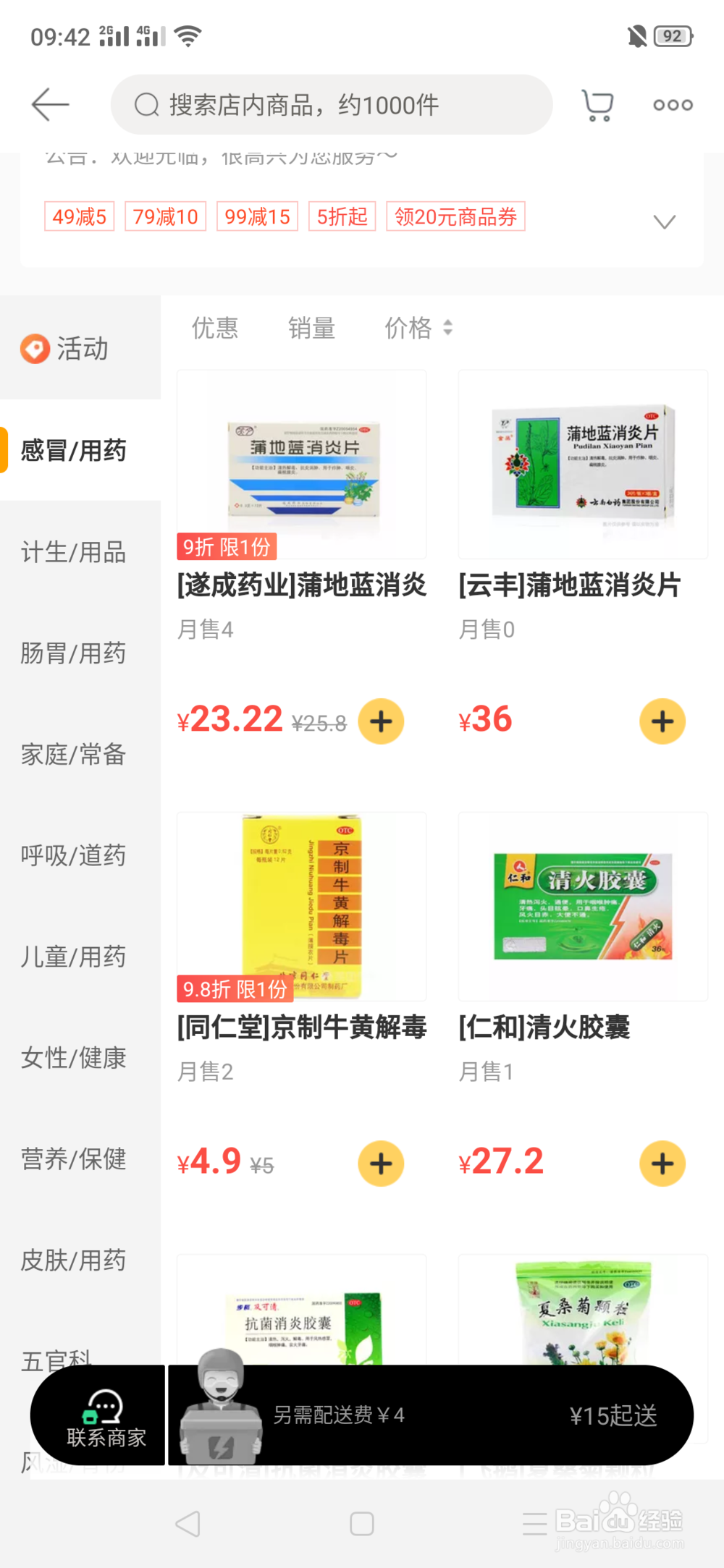
Task: Toggle 价格 price sorting order
Action: tap(418, 329)
